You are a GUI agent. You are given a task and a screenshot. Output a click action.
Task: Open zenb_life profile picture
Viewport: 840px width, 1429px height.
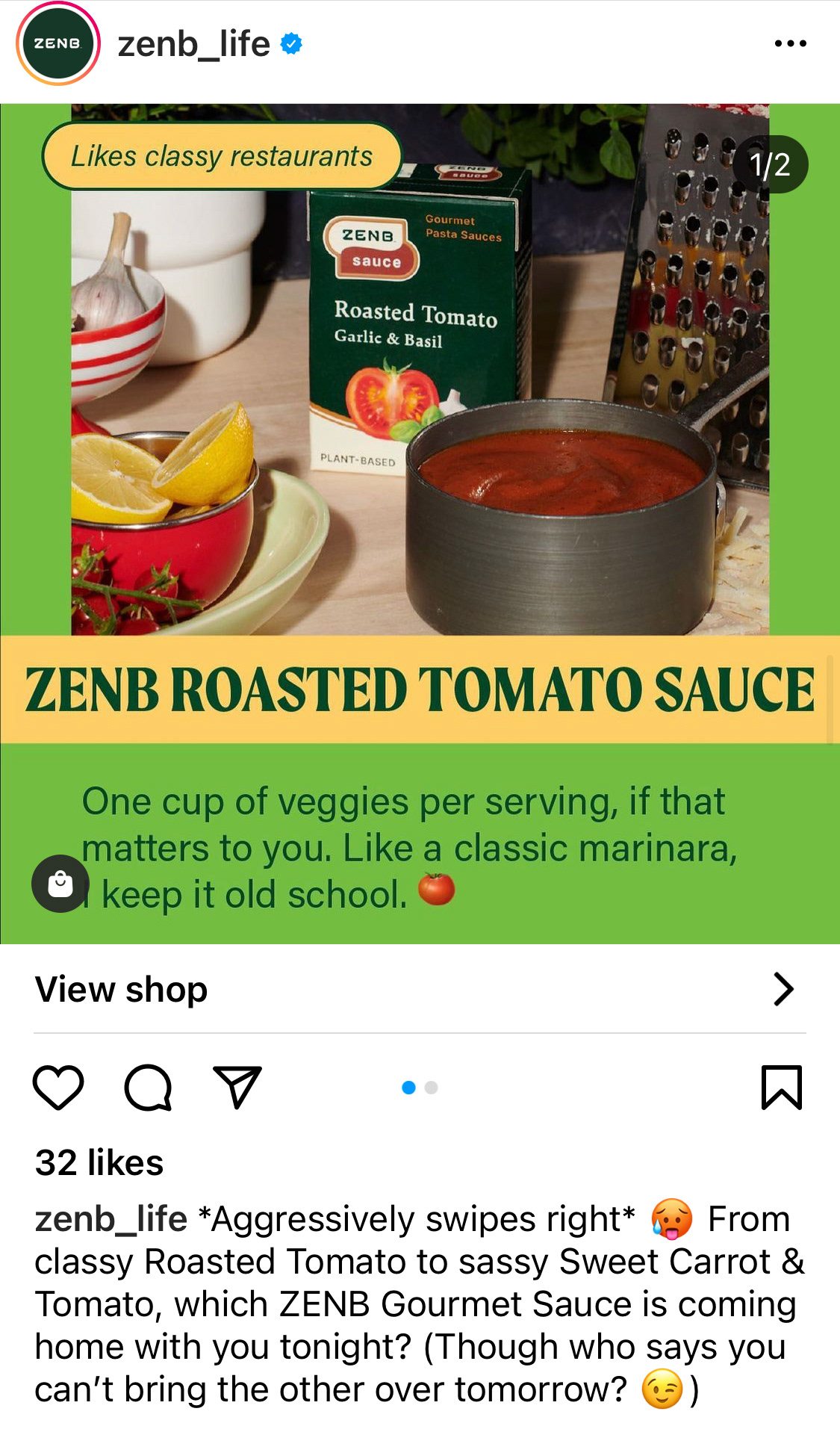pyautogui.click(x=58, y=43)
